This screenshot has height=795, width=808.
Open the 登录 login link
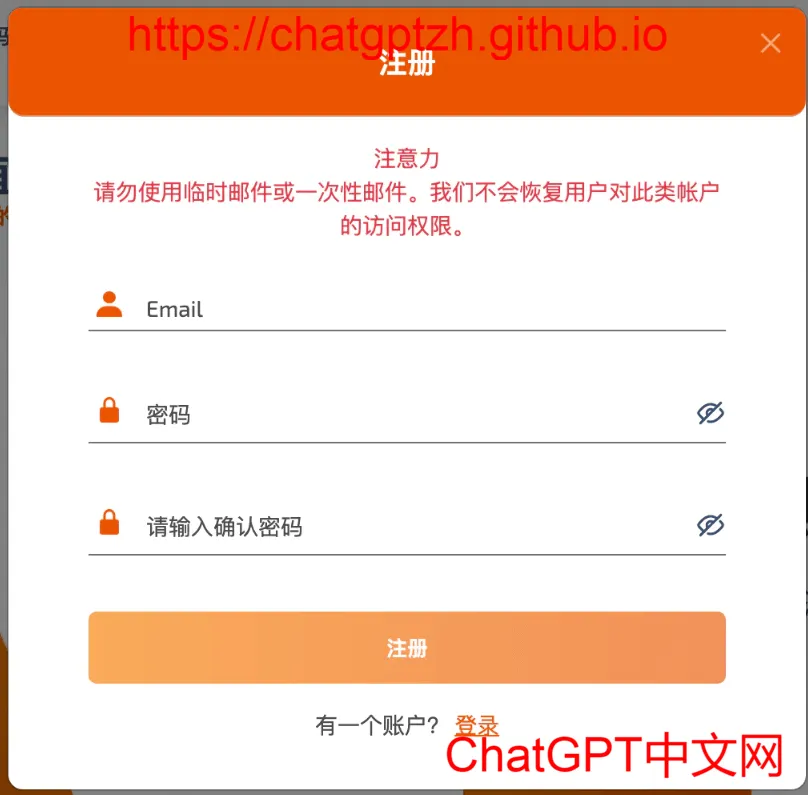click(477, 725)
